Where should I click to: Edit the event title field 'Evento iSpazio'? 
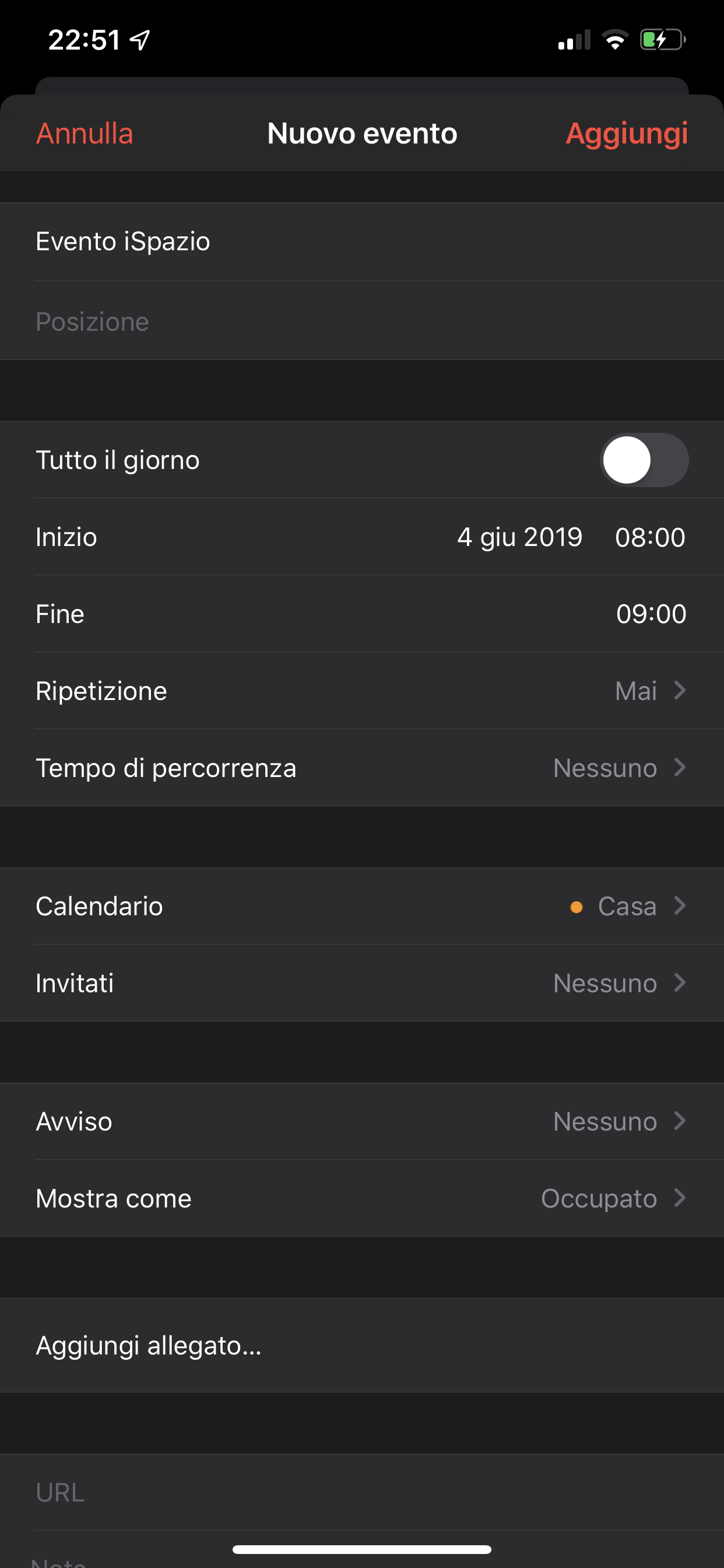362,242
